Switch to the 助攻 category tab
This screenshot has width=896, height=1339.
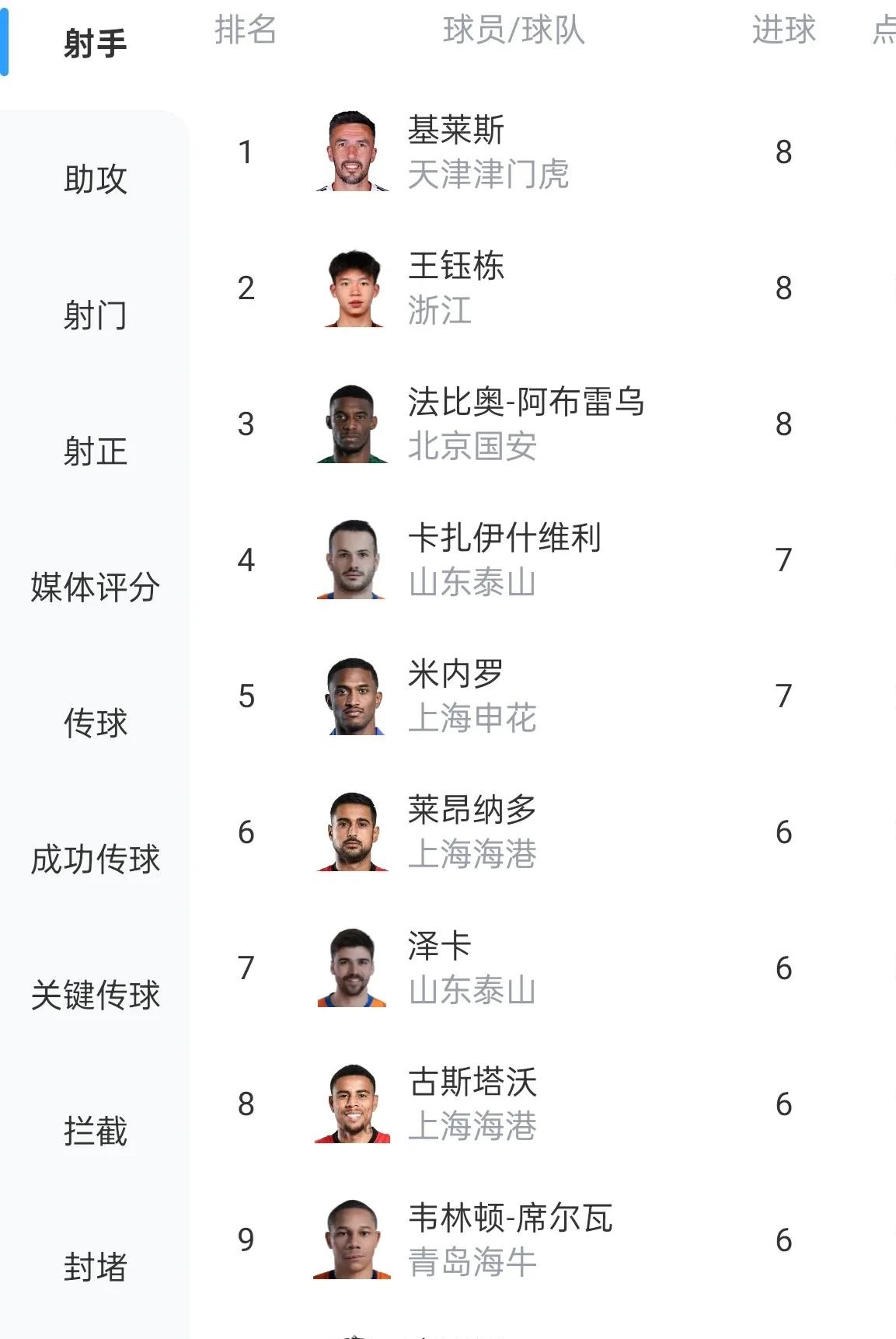95,180
